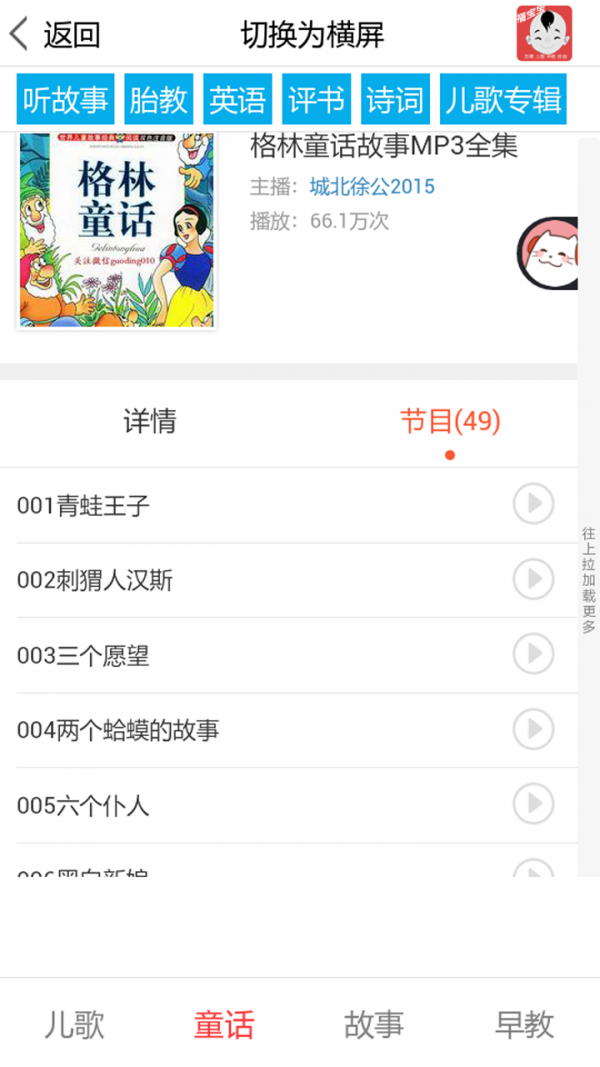Go back using the 返回 button

point(55,35)
